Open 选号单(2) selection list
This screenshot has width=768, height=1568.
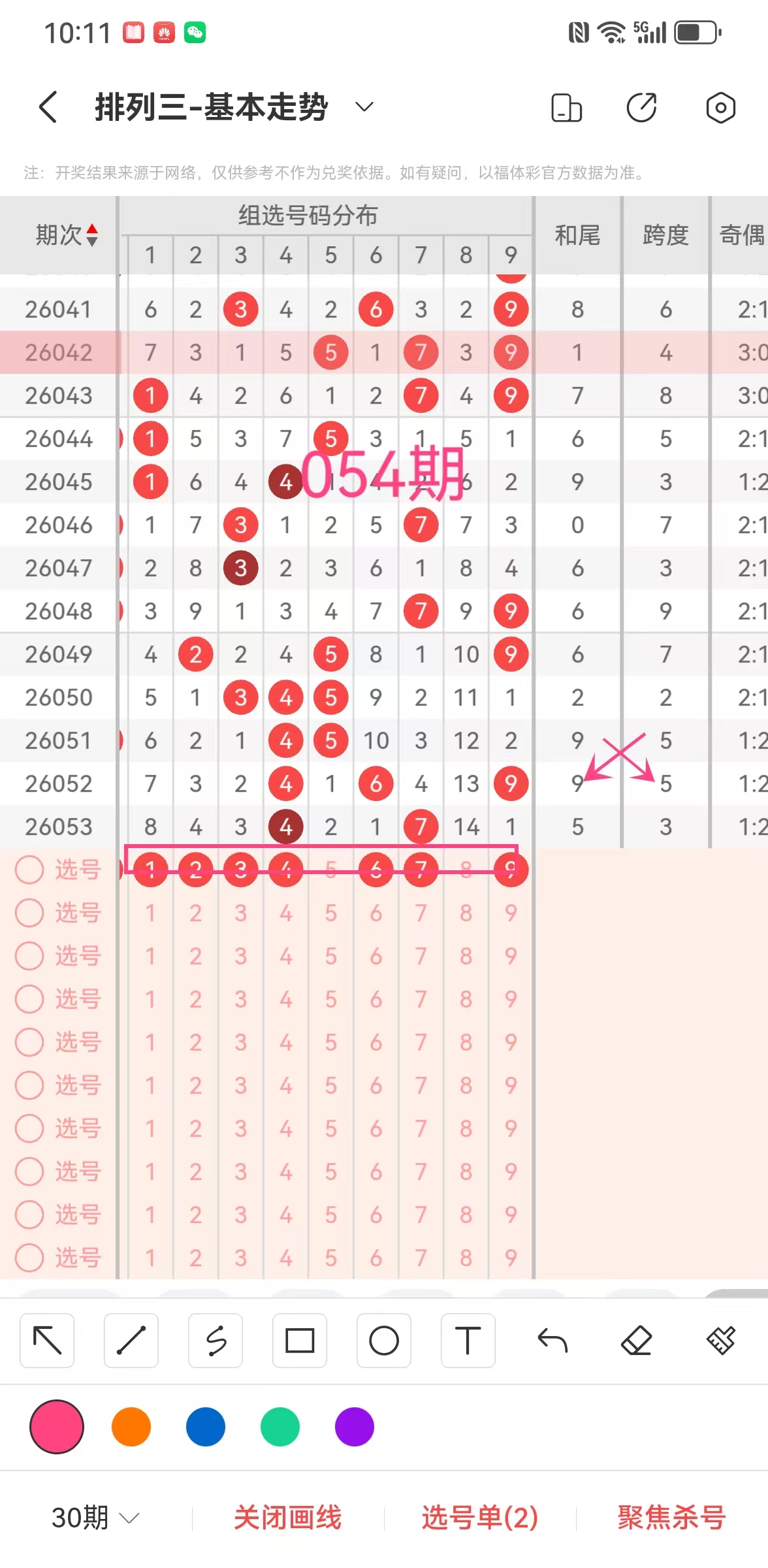click(480, 1517)
